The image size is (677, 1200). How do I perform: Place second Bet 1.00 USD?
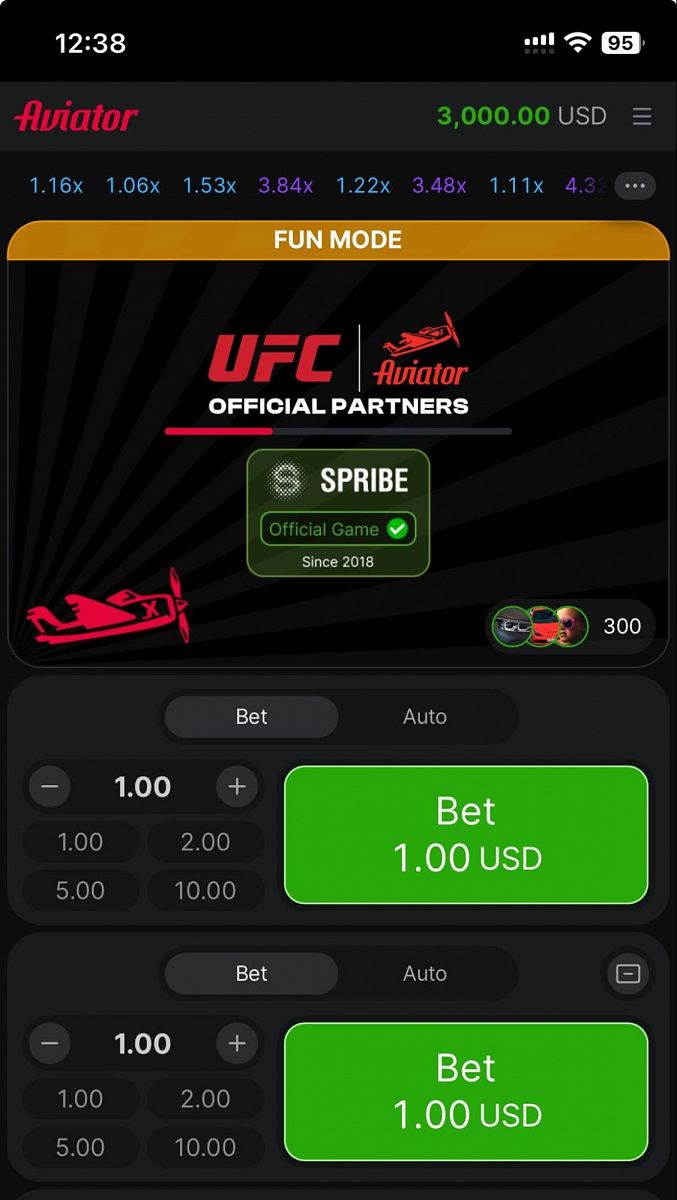pyautogui.click(x=466, y=1091)
